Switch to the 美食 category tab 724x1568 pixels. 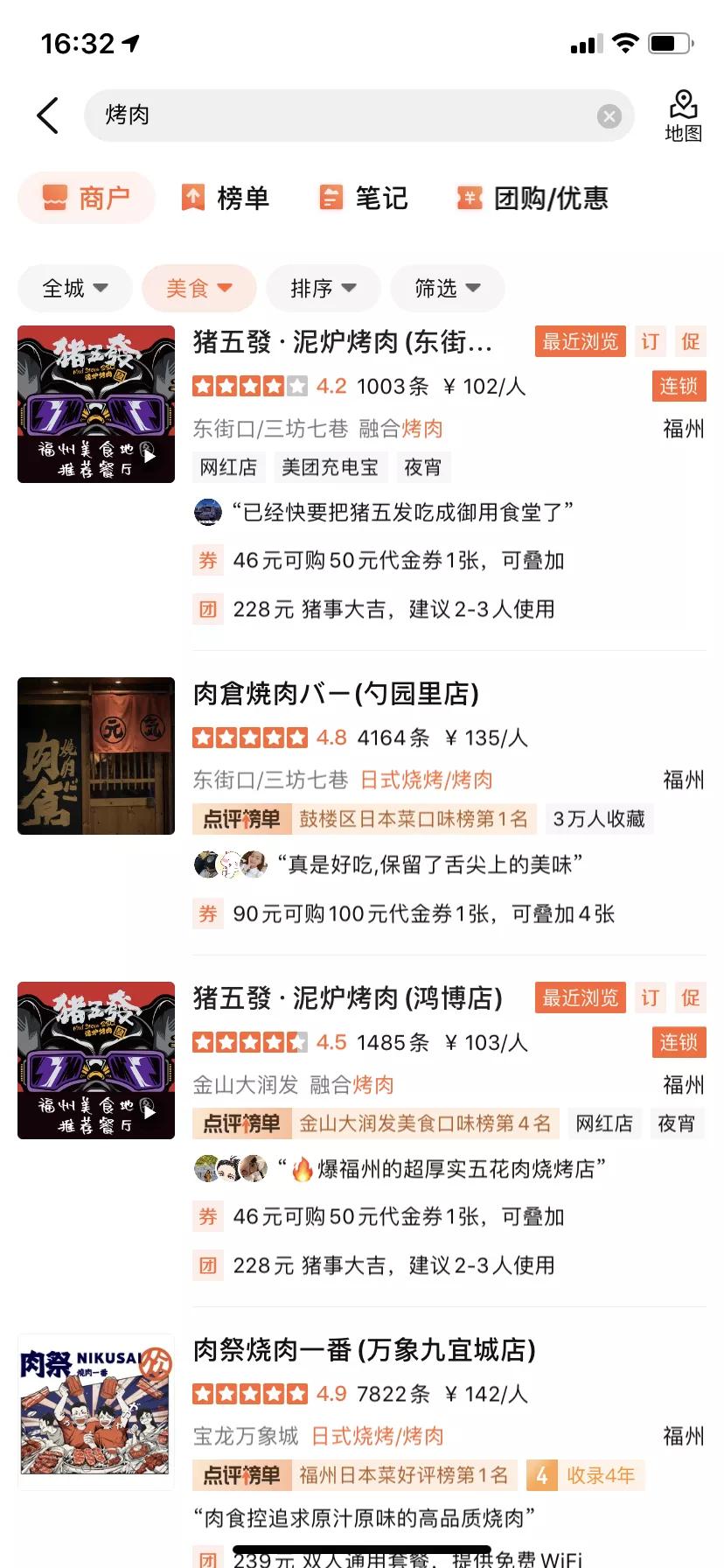click(198, 288)
